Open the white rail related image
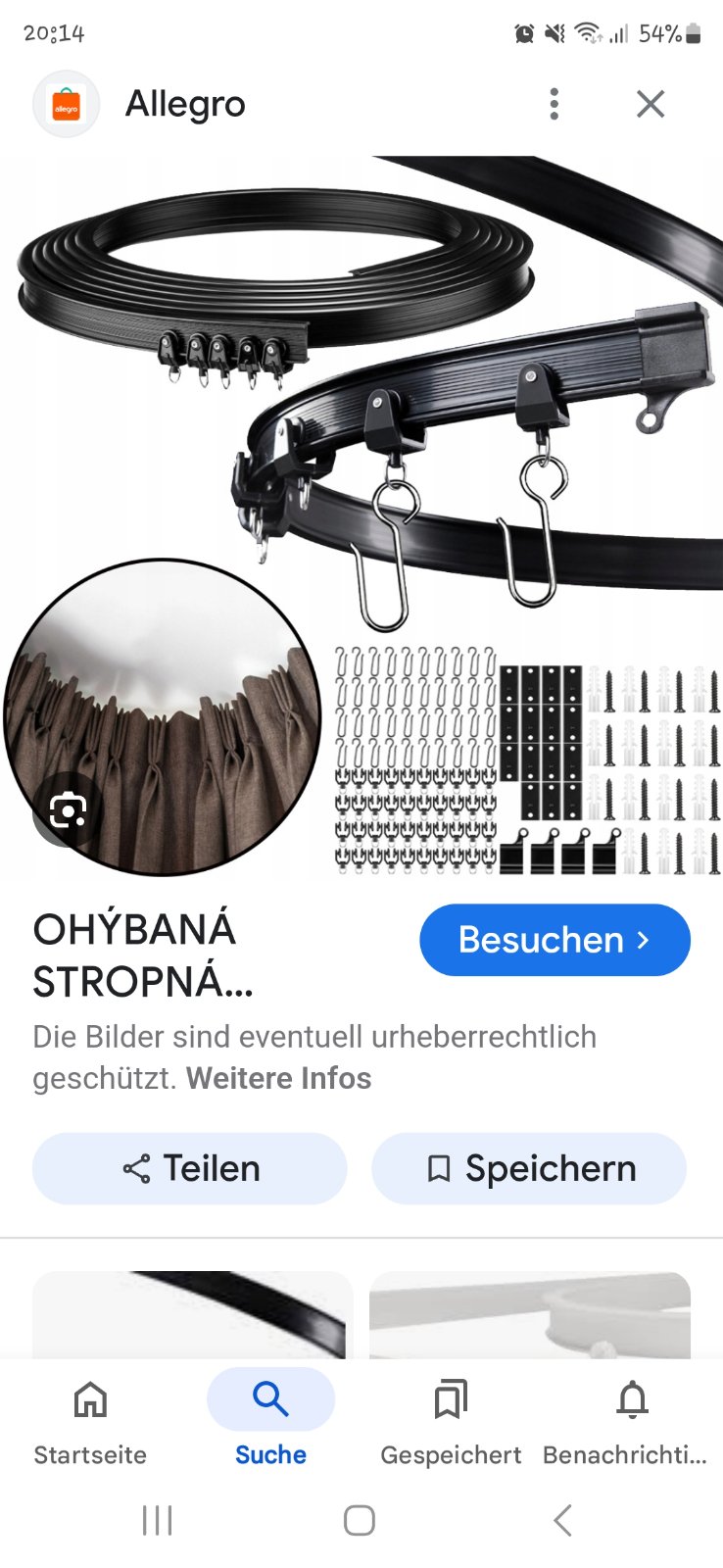This screenshot has width=723, height=1568. [530, 1314]
